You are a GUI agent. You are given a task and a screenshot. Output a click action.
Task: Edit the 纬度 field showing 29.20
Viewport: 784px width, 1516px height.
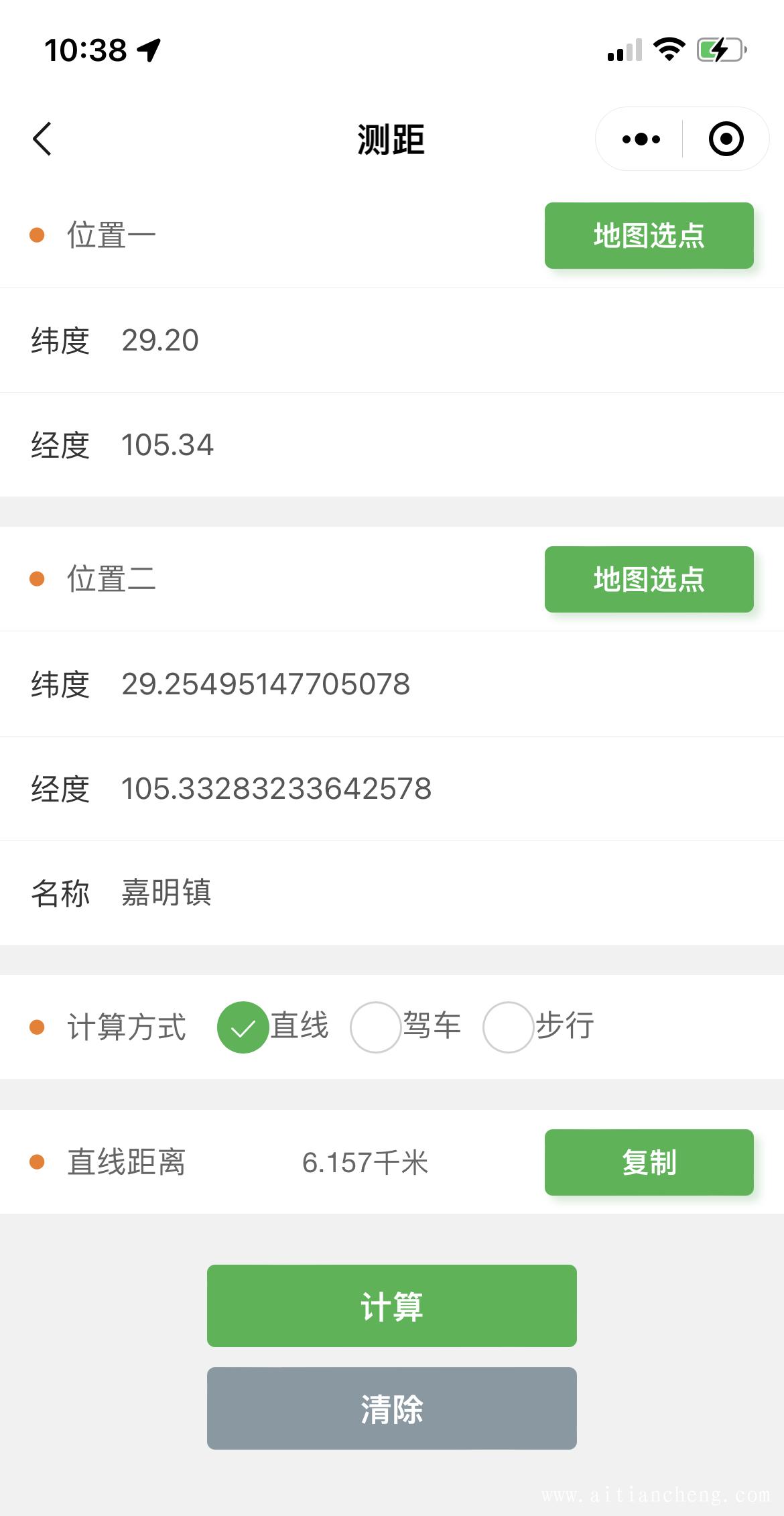(392, 340)
